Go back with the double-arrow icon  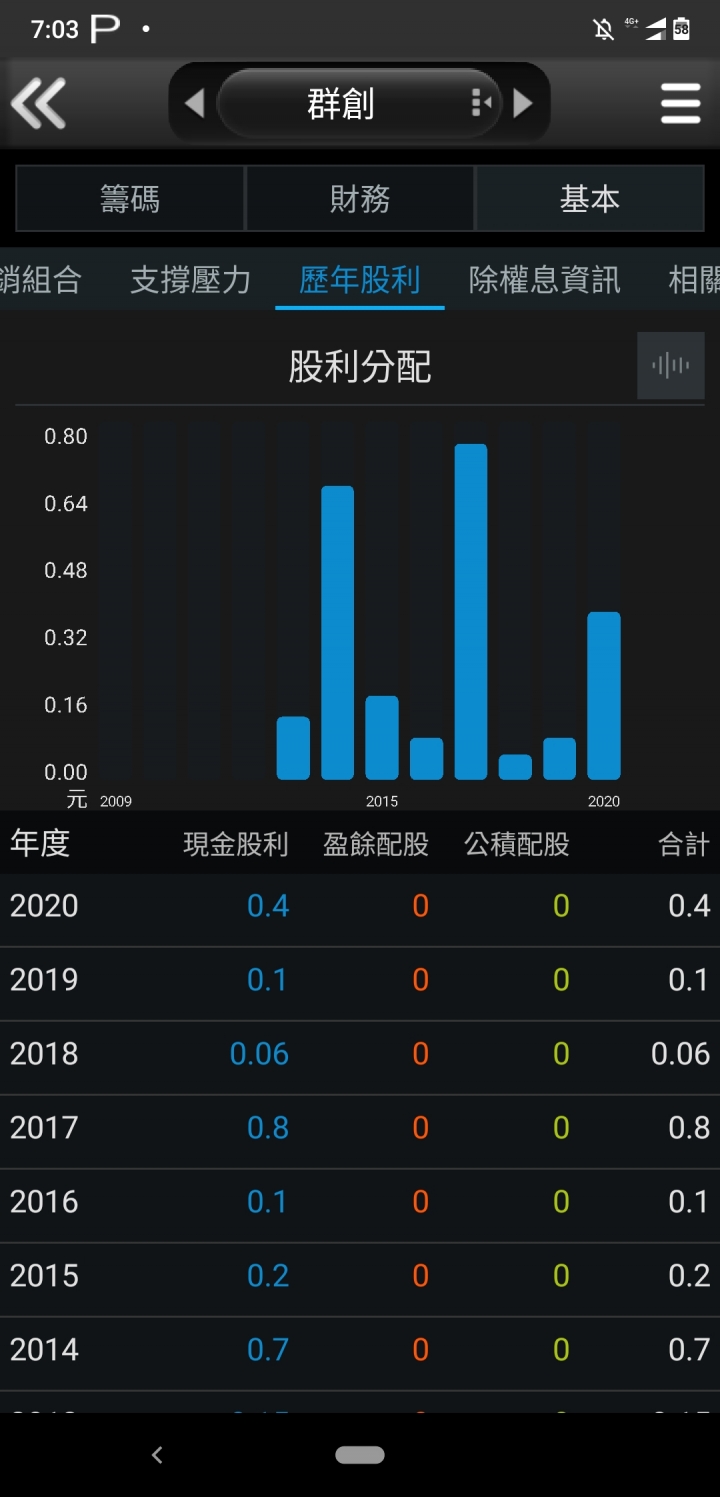(39, 103)
